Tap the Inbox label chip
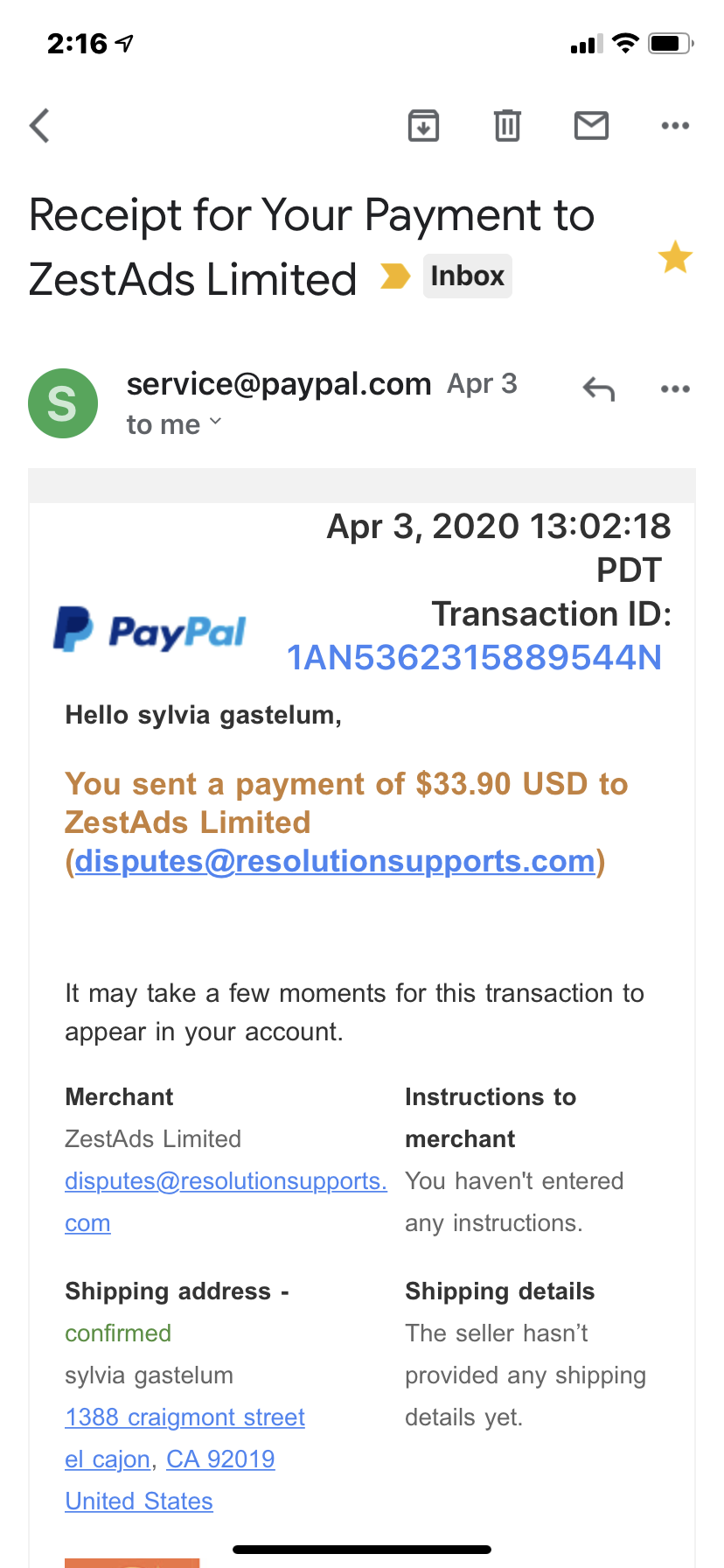The width and height of the screenshot is (724, 1568). [x=468, y=276]
